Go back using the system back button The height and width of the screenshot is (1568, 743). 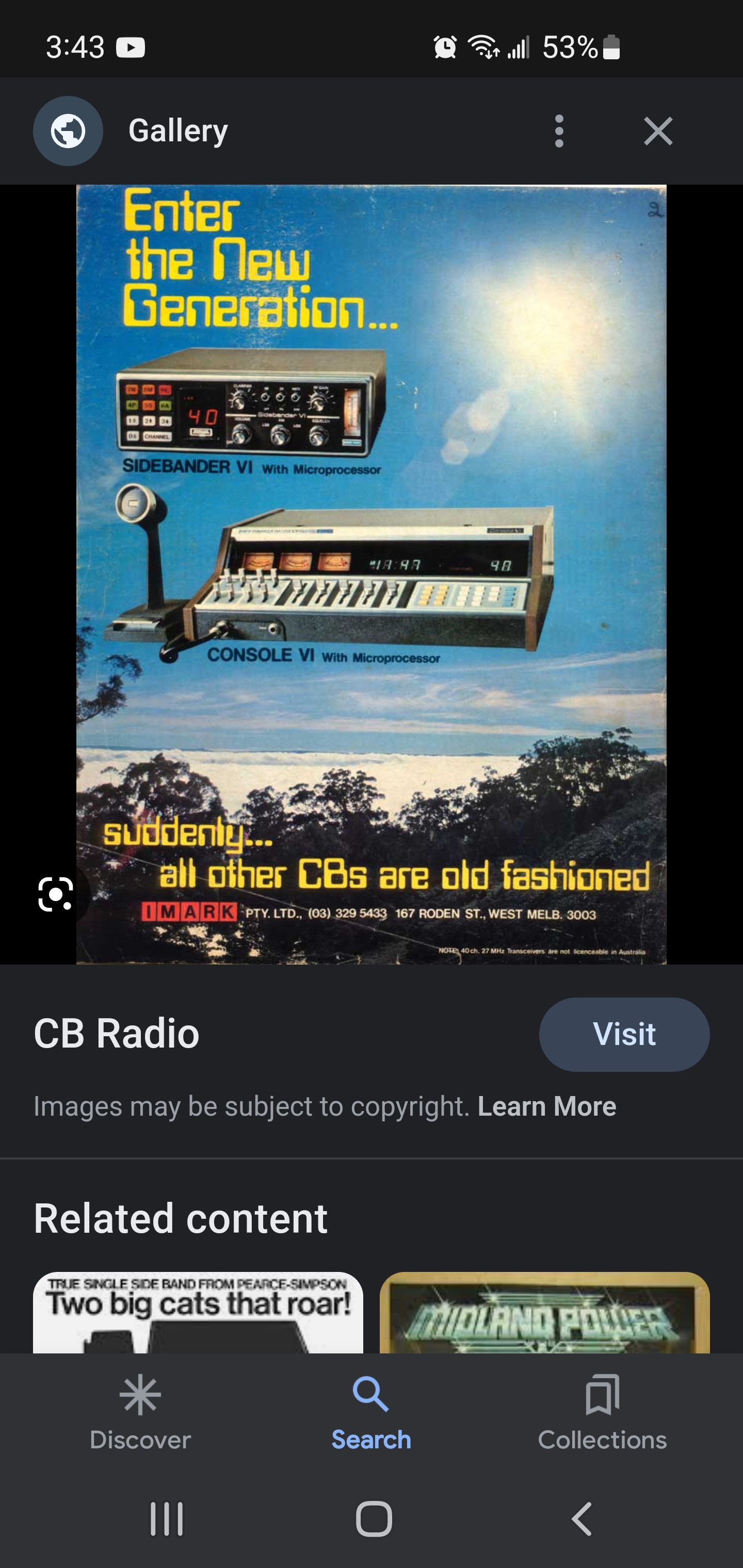[x=582, y=1518]
